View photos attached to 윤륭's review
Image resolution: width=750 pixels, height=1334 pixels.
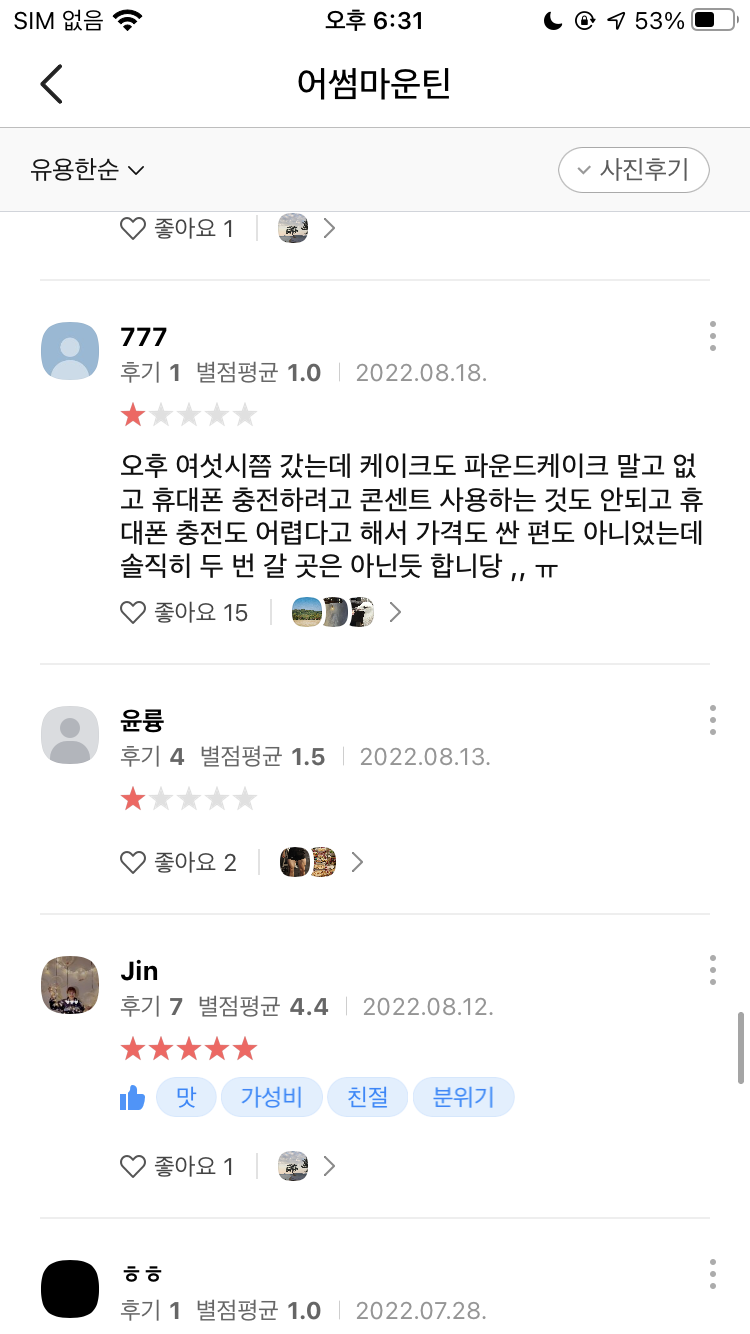coord(321,862)
